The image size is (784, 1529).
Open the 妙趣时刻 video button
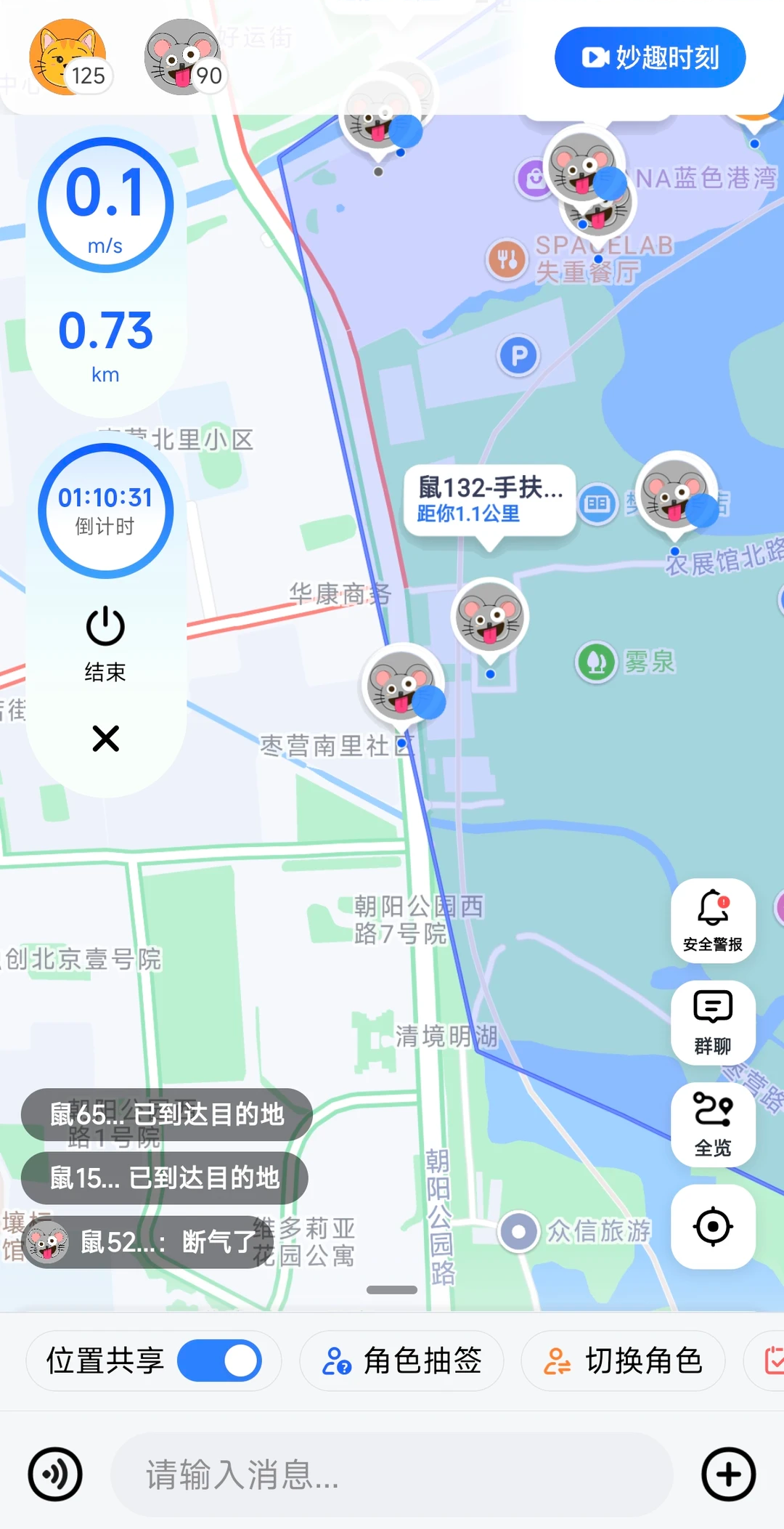click(650, 57)
